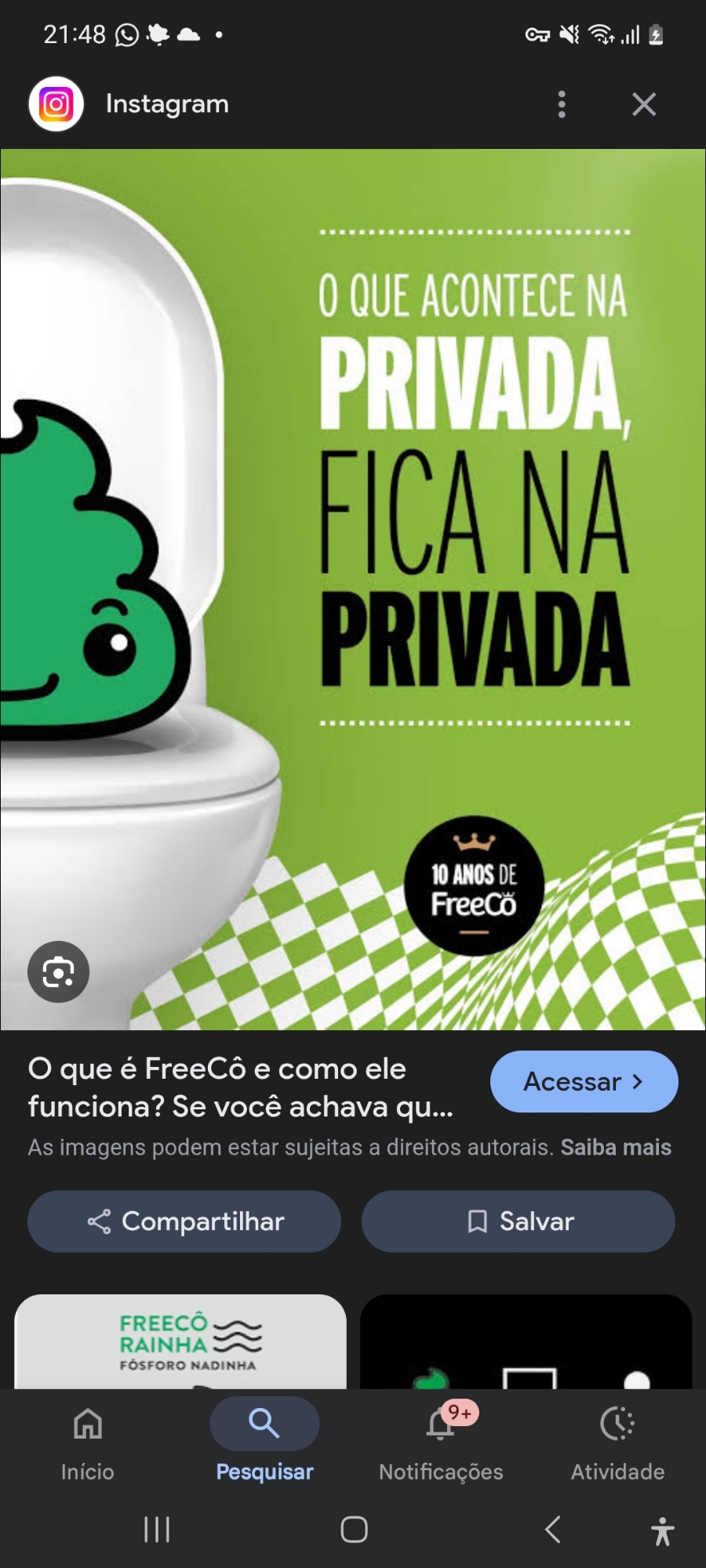Viewport: 706px width, 1568px height.
Task: Tap the FreeCô poster image
Action: pyautogui.click(x=353, y=588)
